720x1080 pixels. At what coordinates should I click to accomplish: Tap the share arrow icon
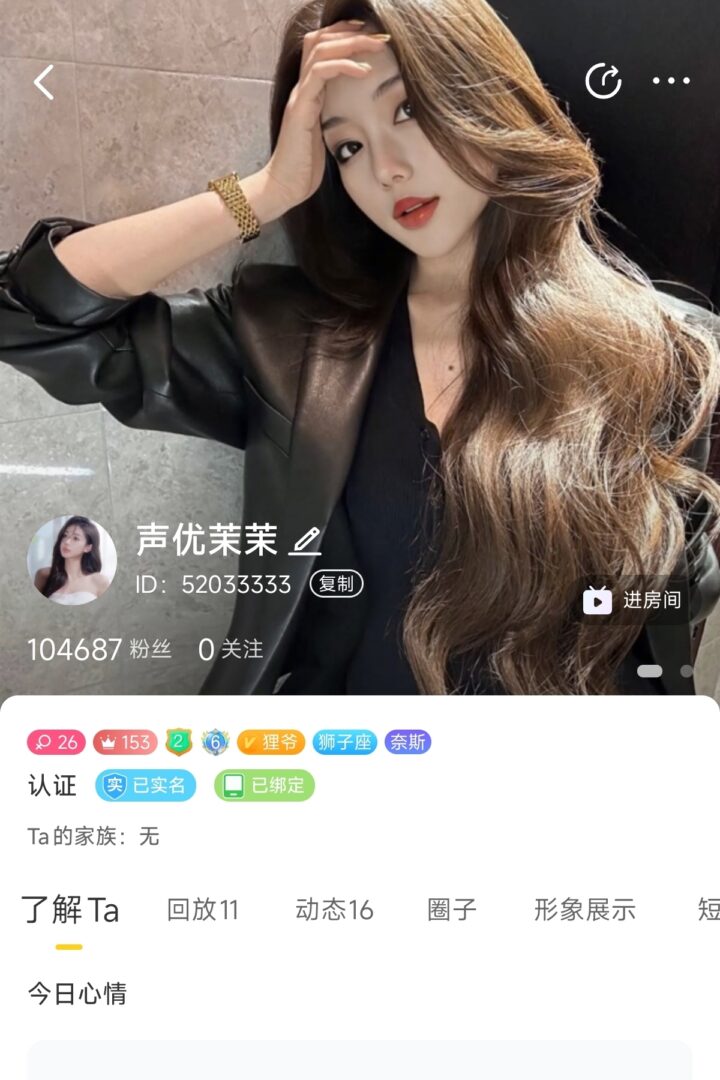603,82
